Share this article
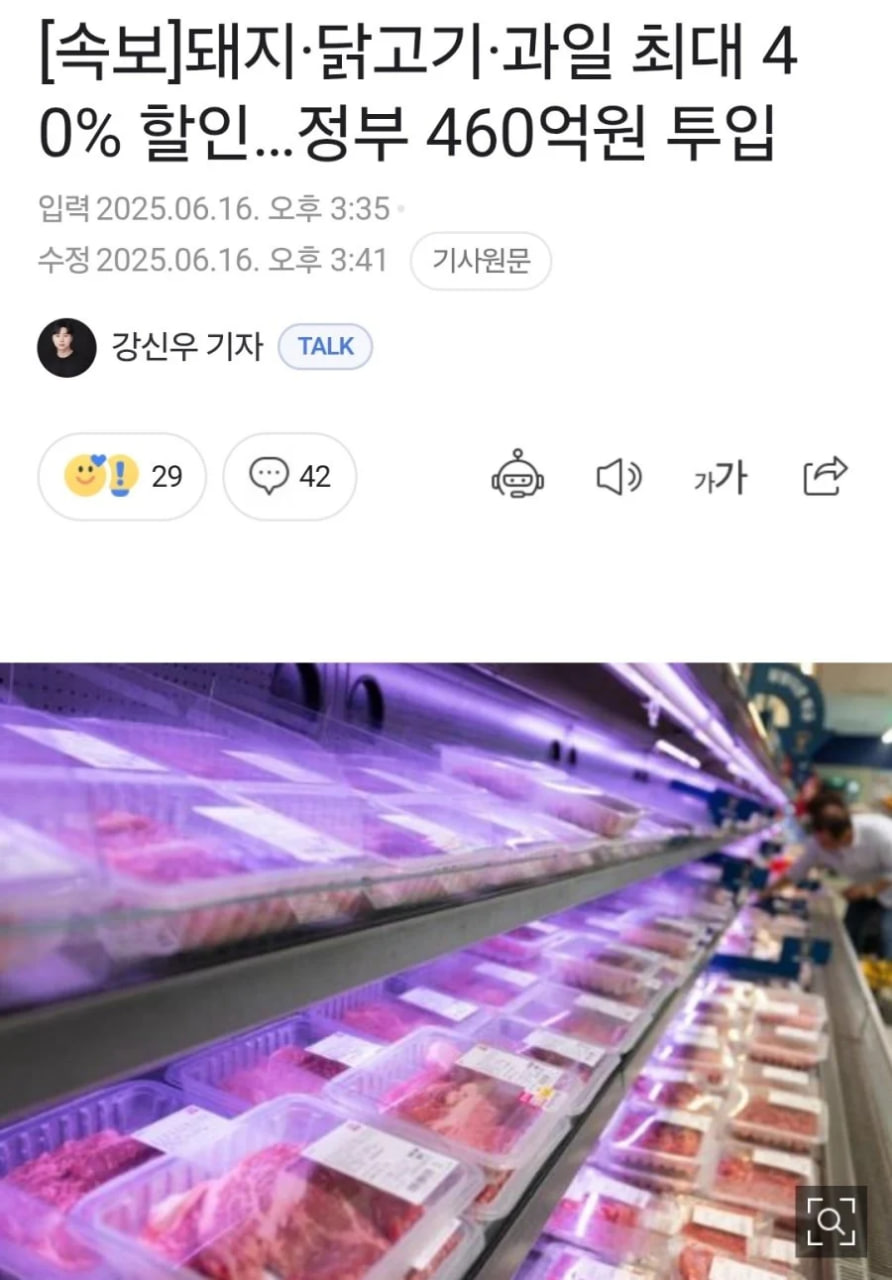 coord(825,476)
